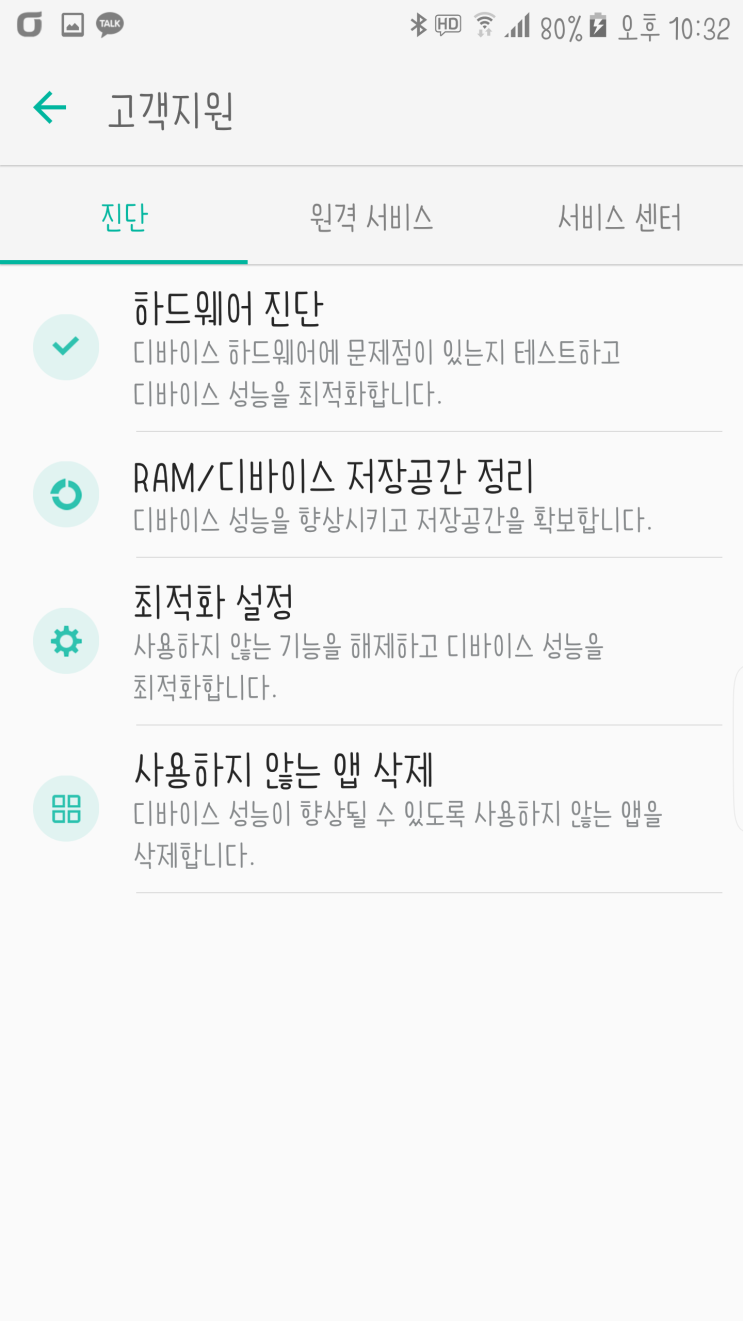
Task: Open 하드웨어 진단
Action: [378, 347]
